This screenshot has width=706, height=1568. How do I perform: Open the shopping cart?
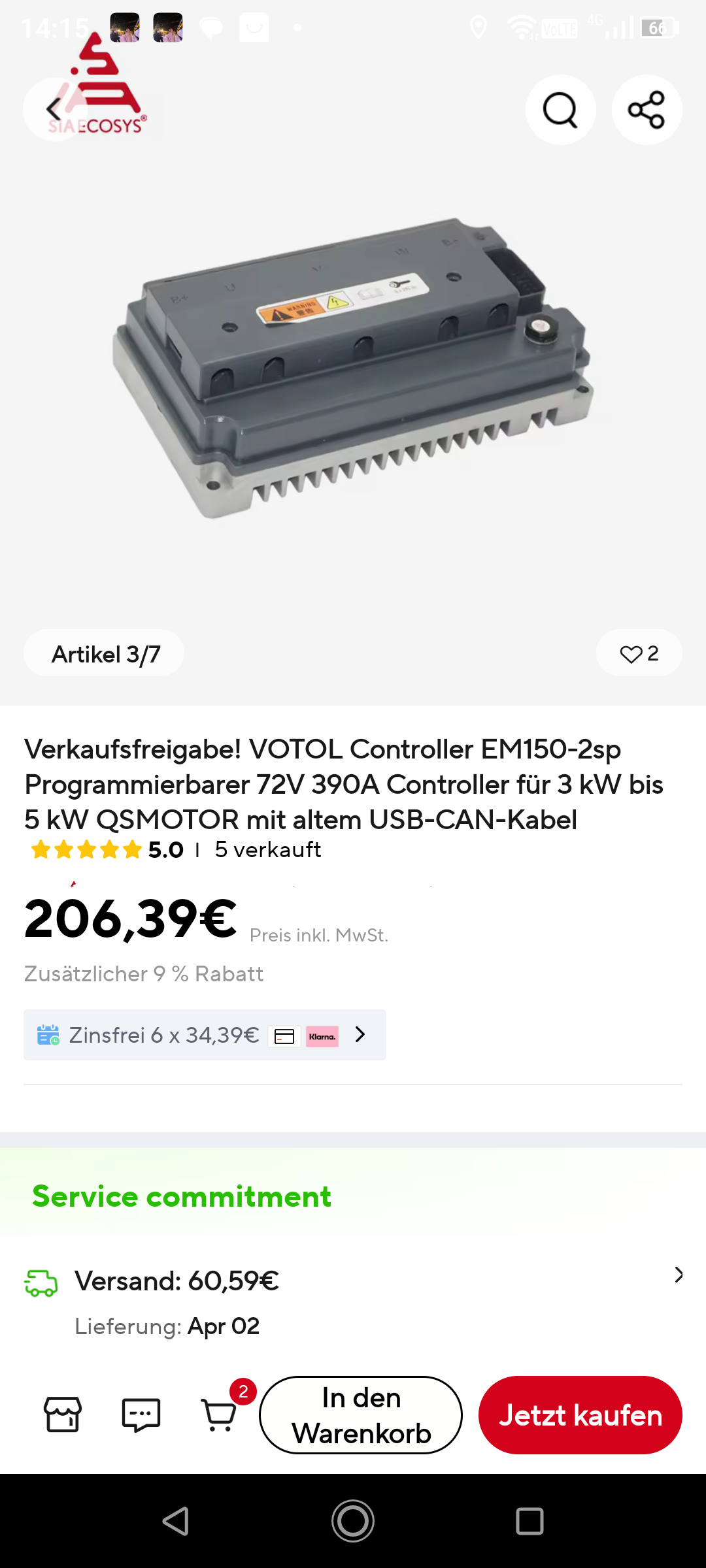point(220,1414)
